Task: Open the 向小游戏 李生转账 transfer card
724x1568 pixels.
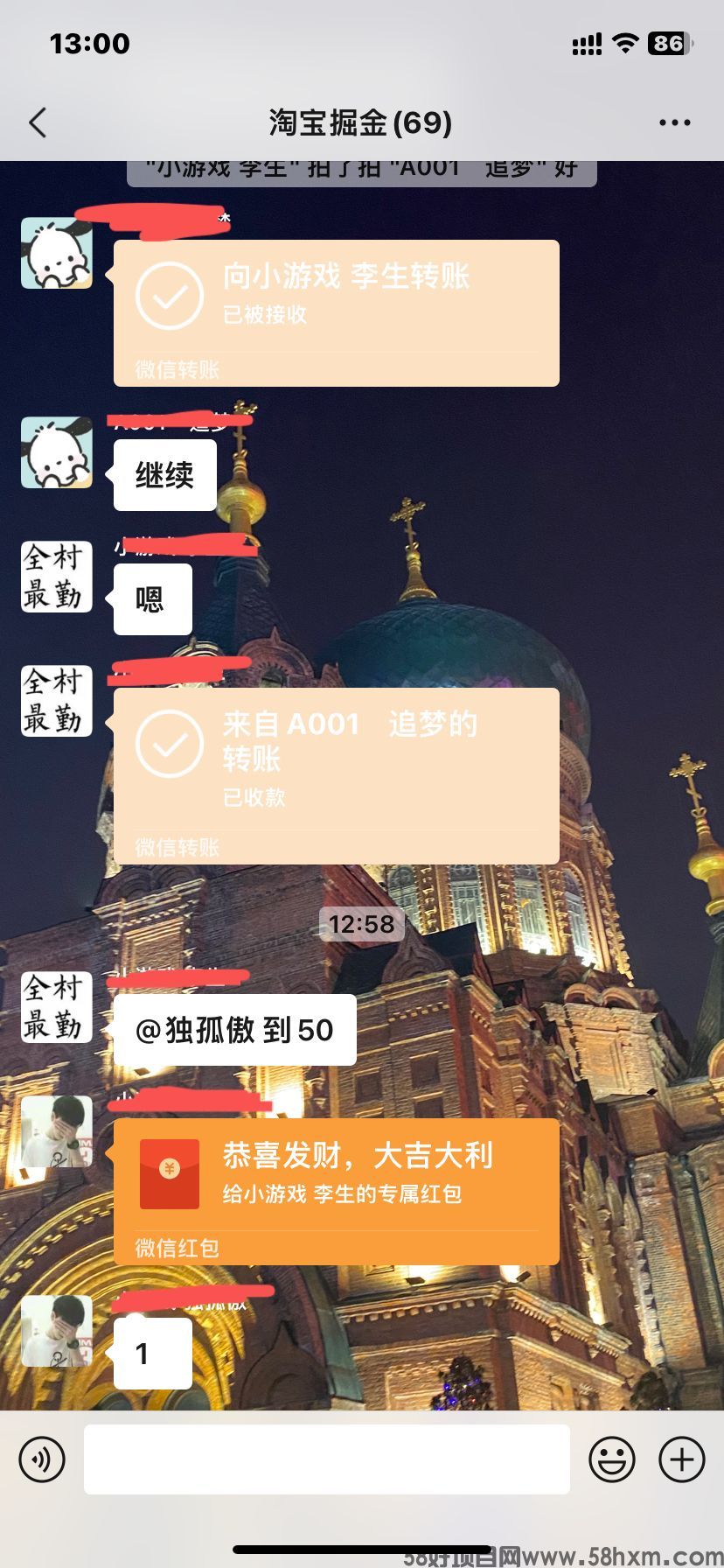Action: (x=336, y=312)
